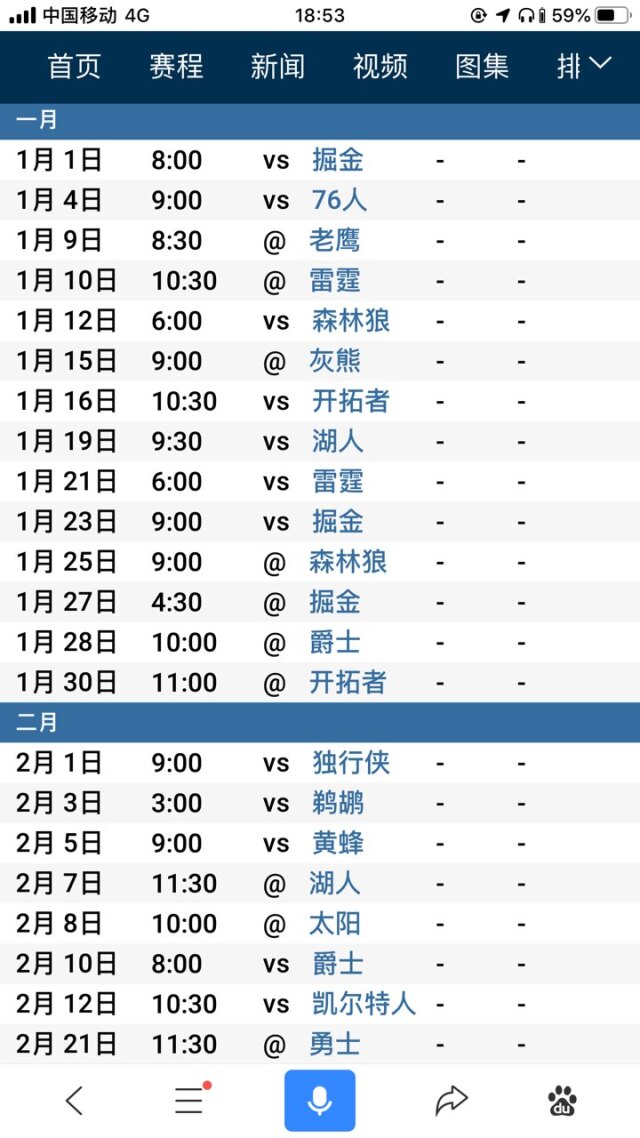Viewport: 640px width, 1138px height.
Task: Open the 太阳 team link
Action: click(335, 923)
